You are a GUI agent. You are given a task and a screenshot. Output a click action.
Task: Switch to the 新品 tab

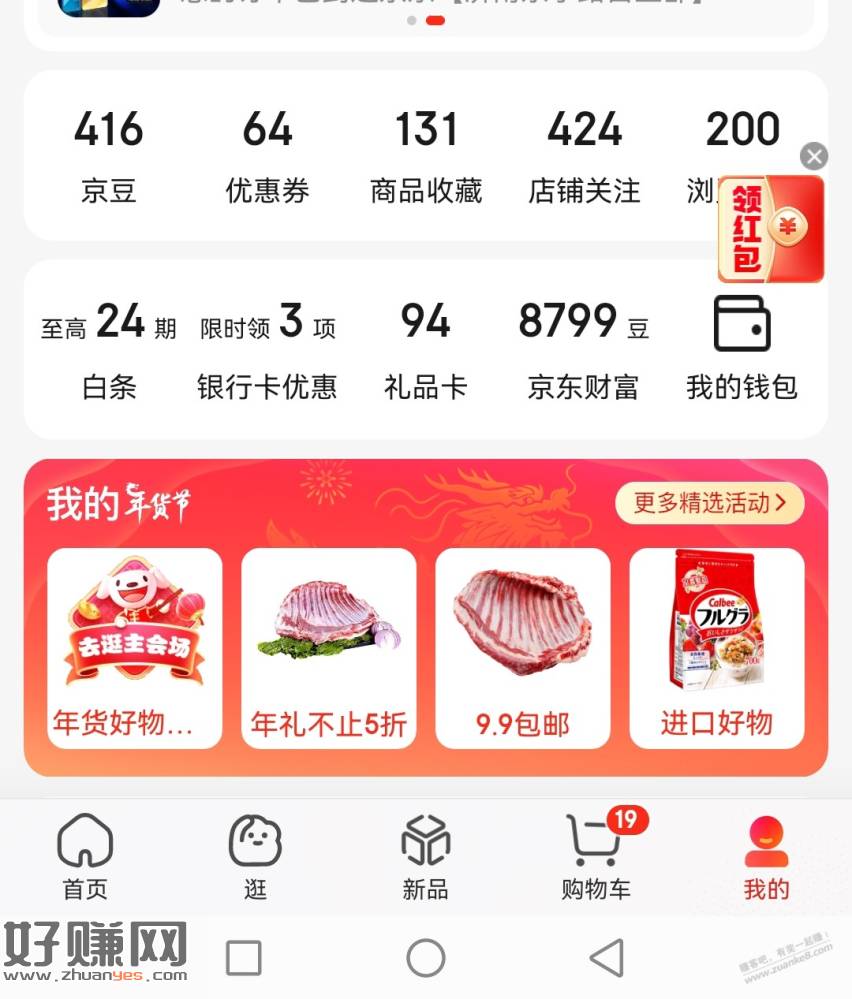click(x=425, y=857)
